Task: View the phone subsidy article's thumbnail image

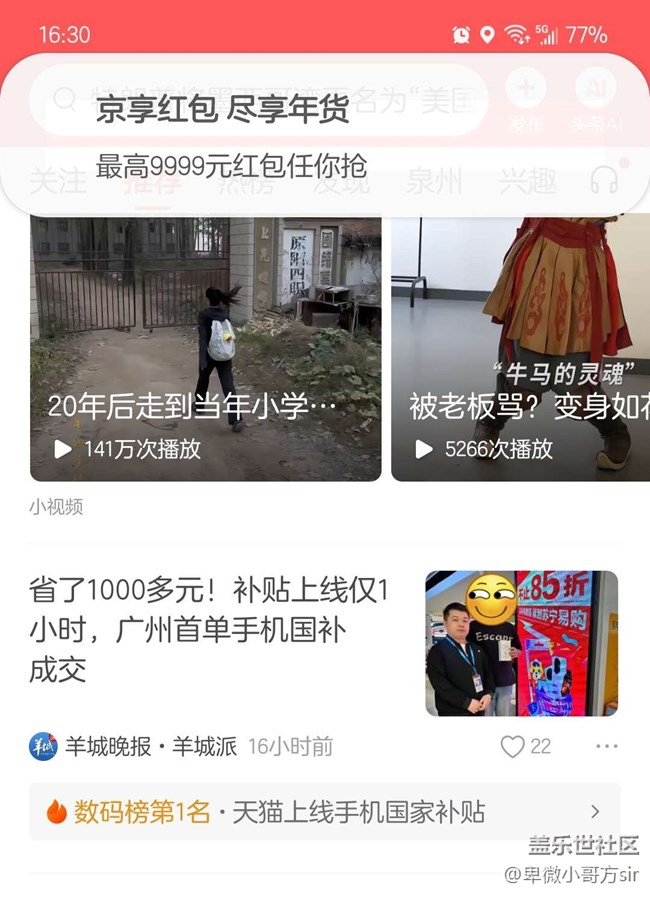Action: [521, 643]
